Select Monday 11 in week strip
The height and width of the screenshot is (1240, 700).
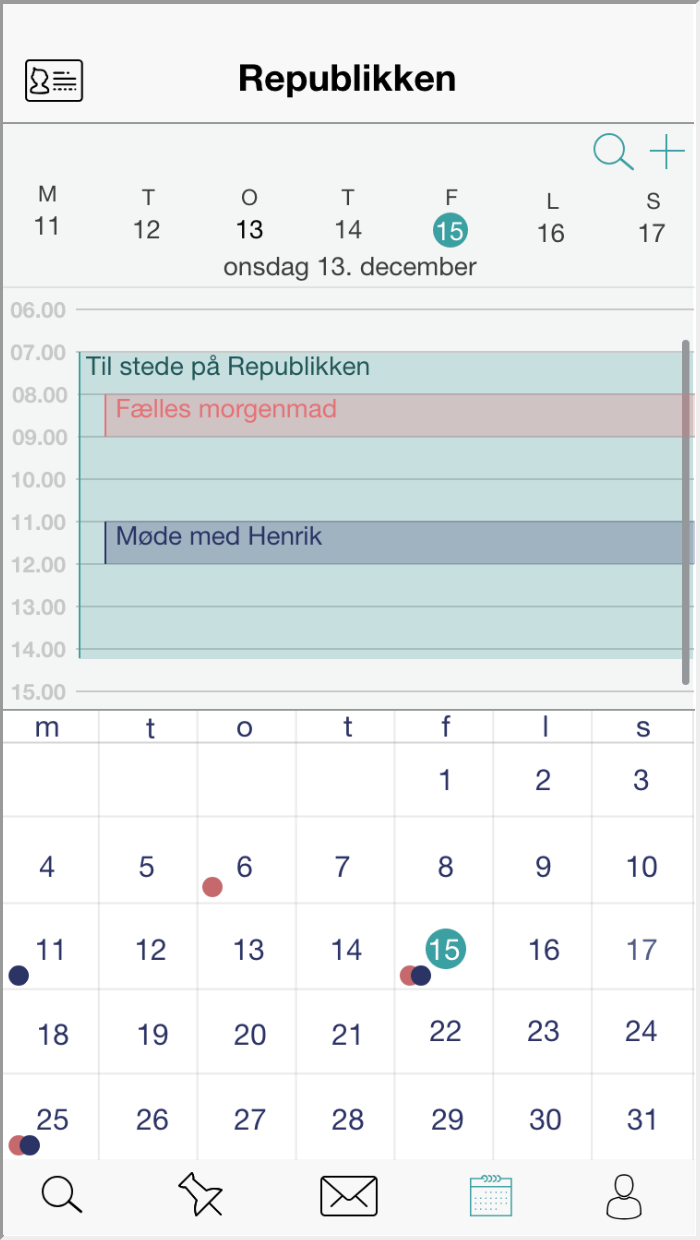(47, 212)
